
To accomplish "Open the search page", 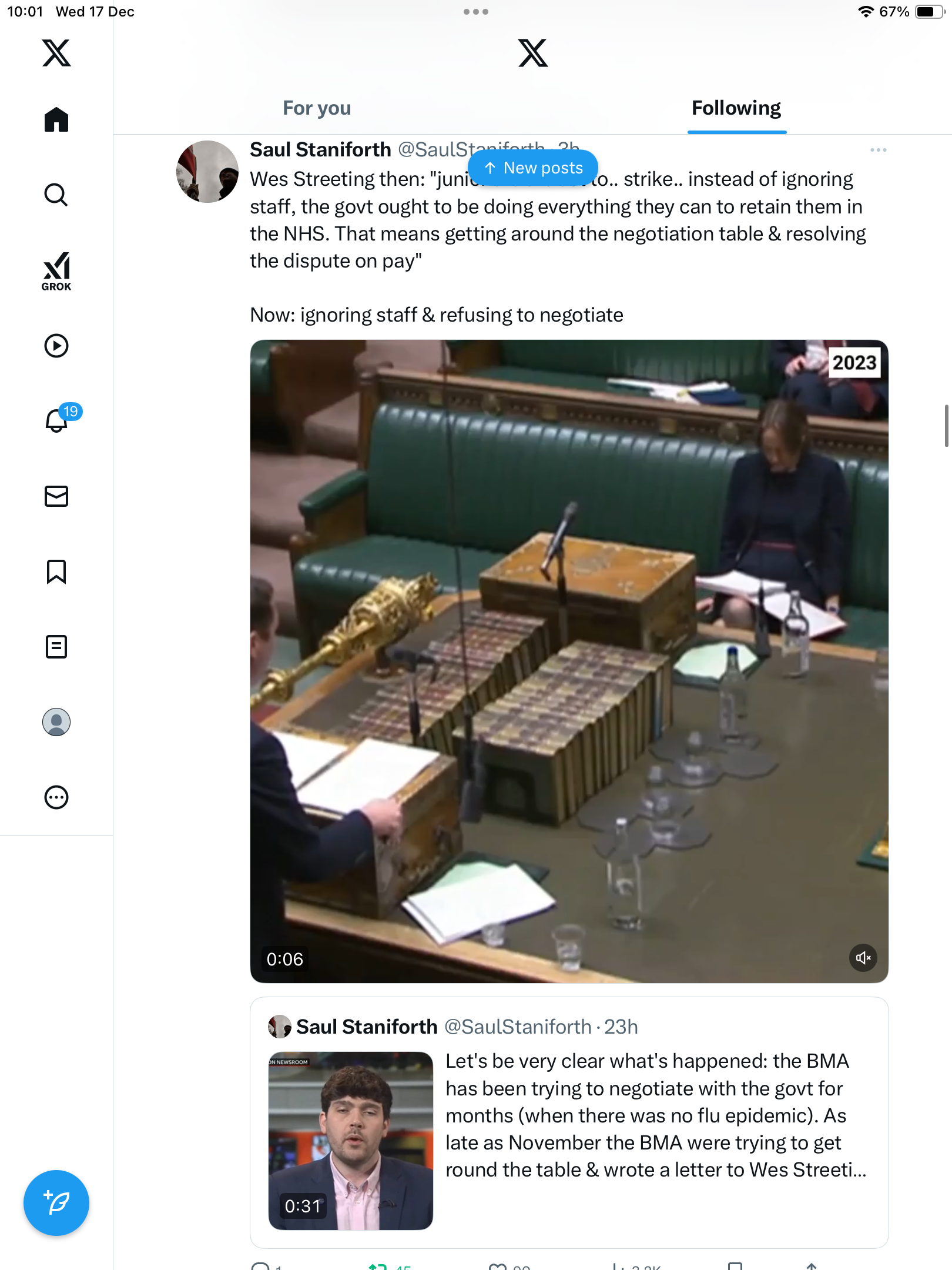I will (56, 195).
